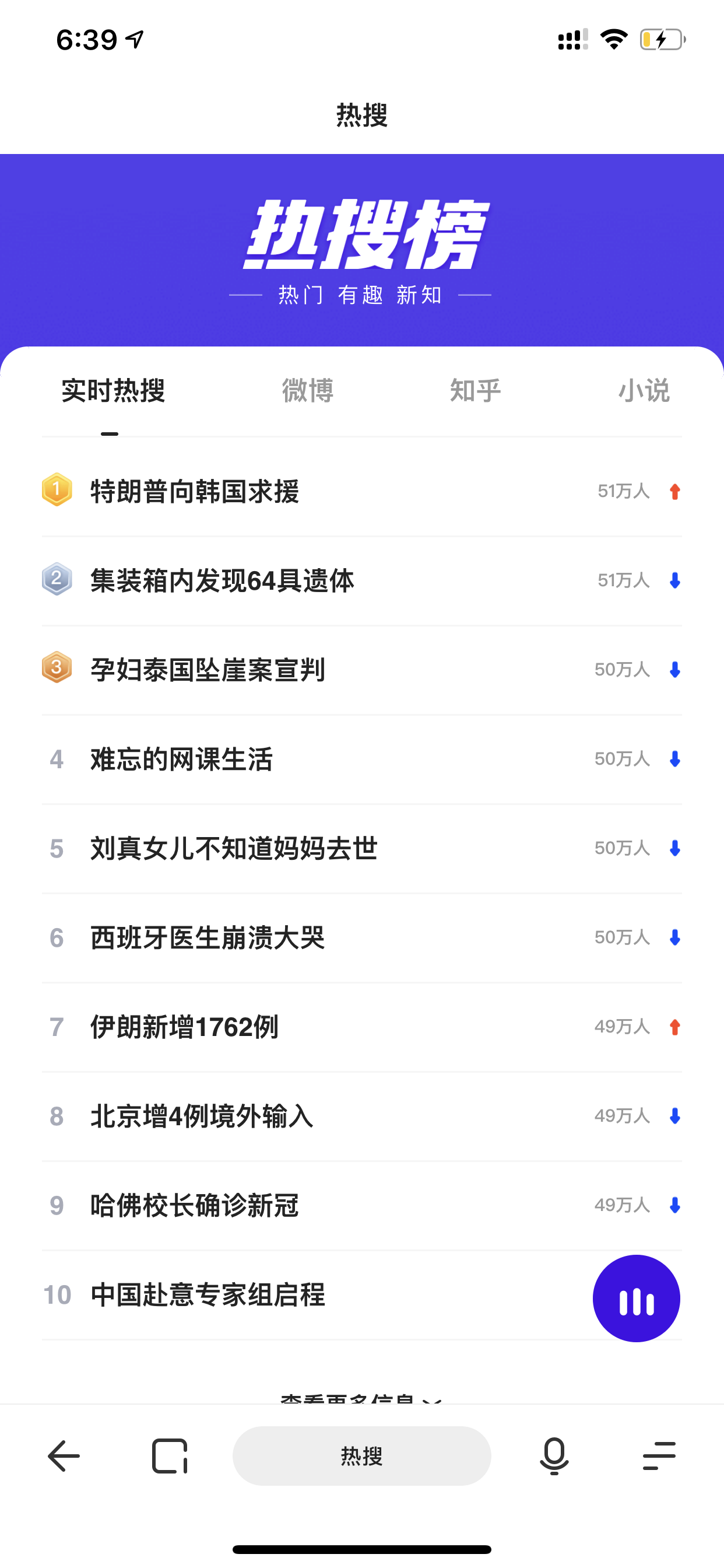This screenshot has height=1568, width=724.
Task: Go back with the bottom arrow
Action: click(x=64, y=1456)
